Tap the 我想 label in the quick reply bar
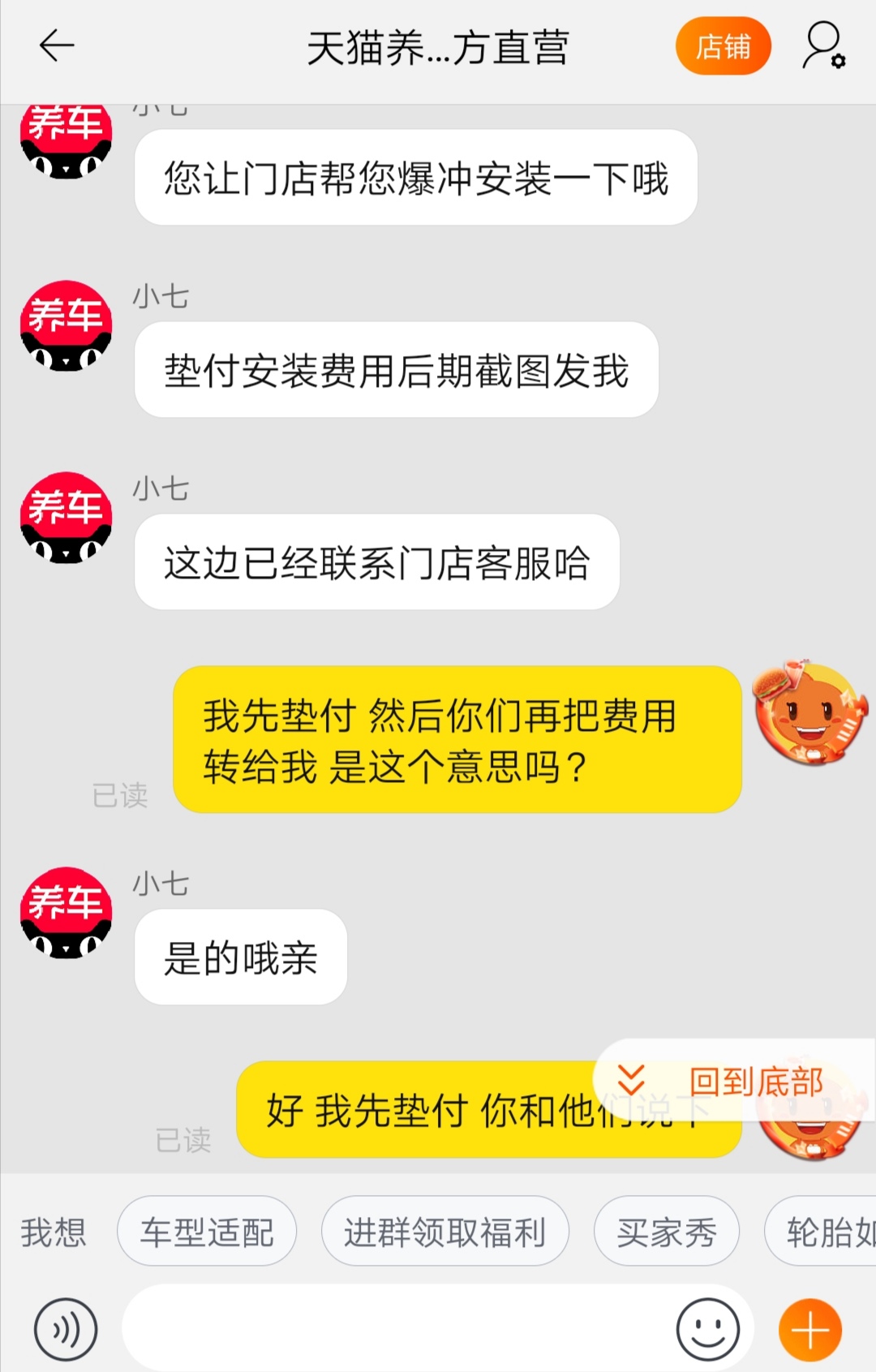 (x=54, y=1231)
